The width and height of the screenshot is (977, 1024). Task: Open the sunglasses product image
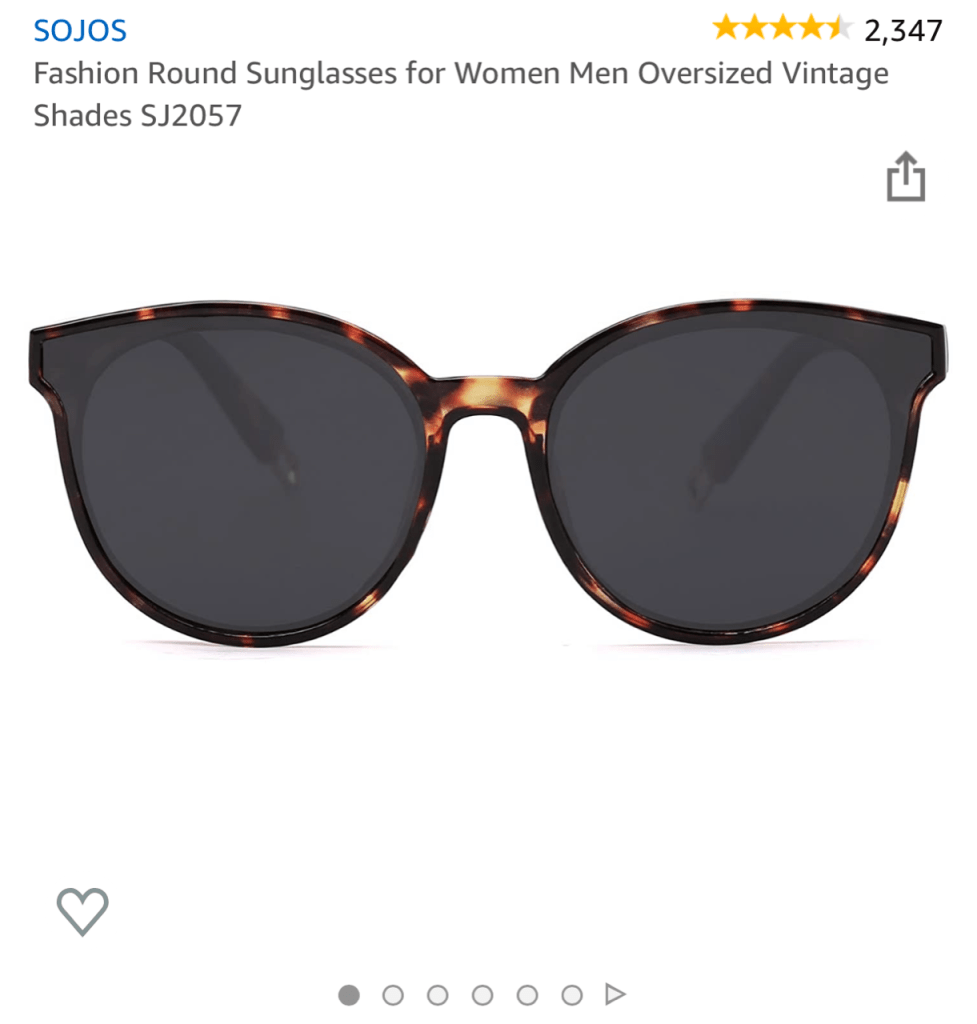487,470
